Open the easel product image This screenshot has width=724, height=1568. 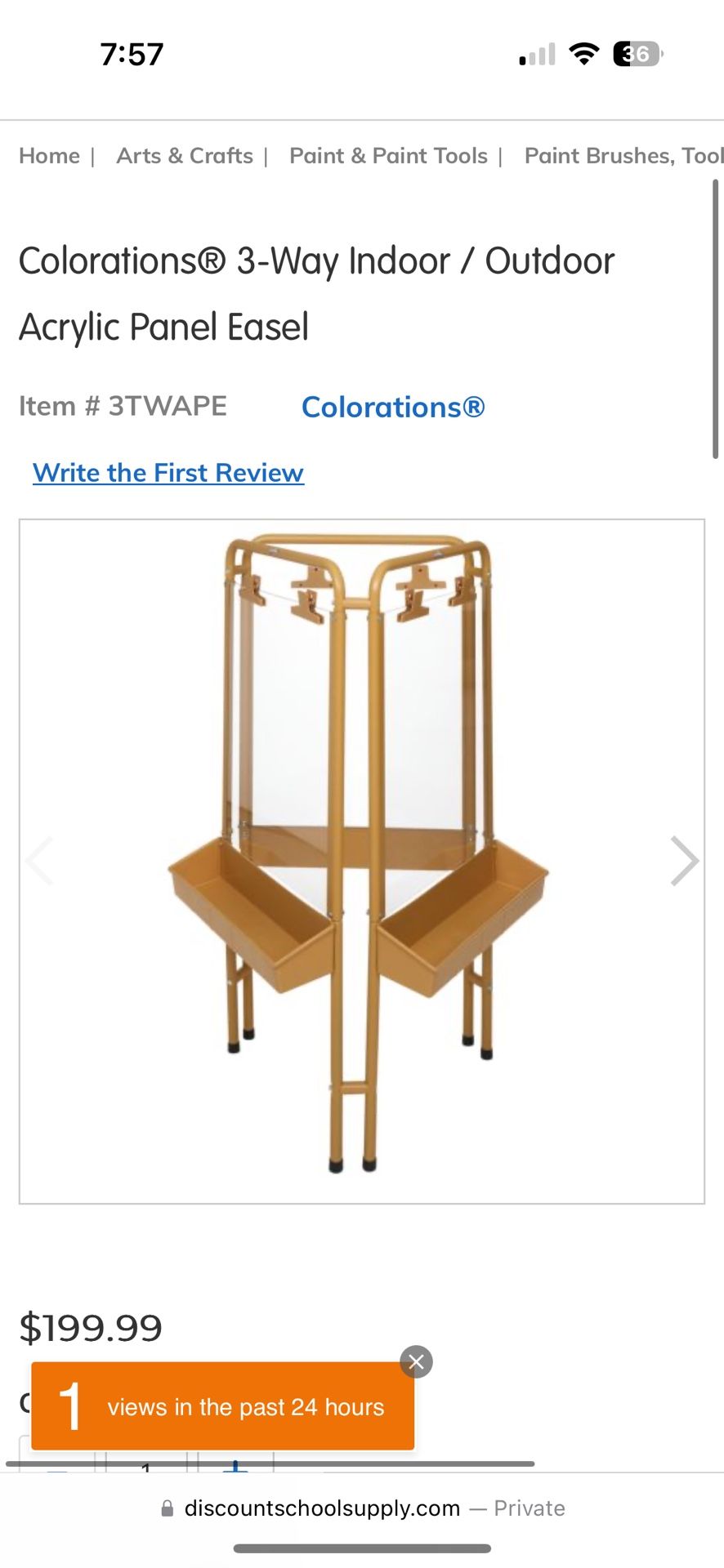coord(361,857)
